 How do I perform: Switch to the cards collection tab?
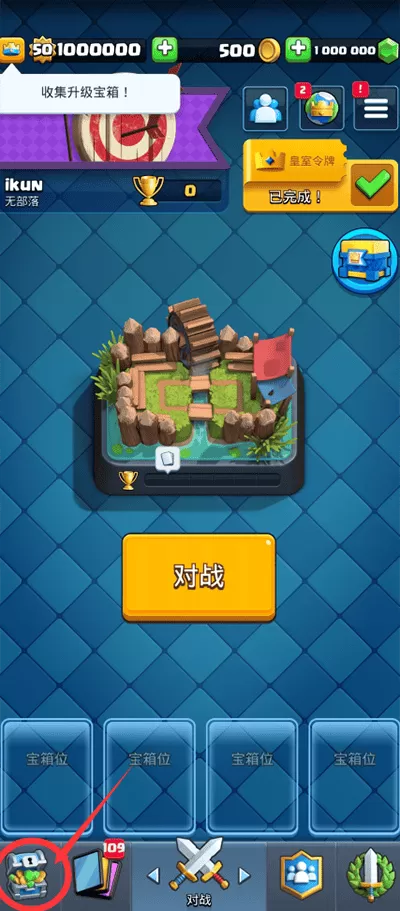tap(97, 876)
